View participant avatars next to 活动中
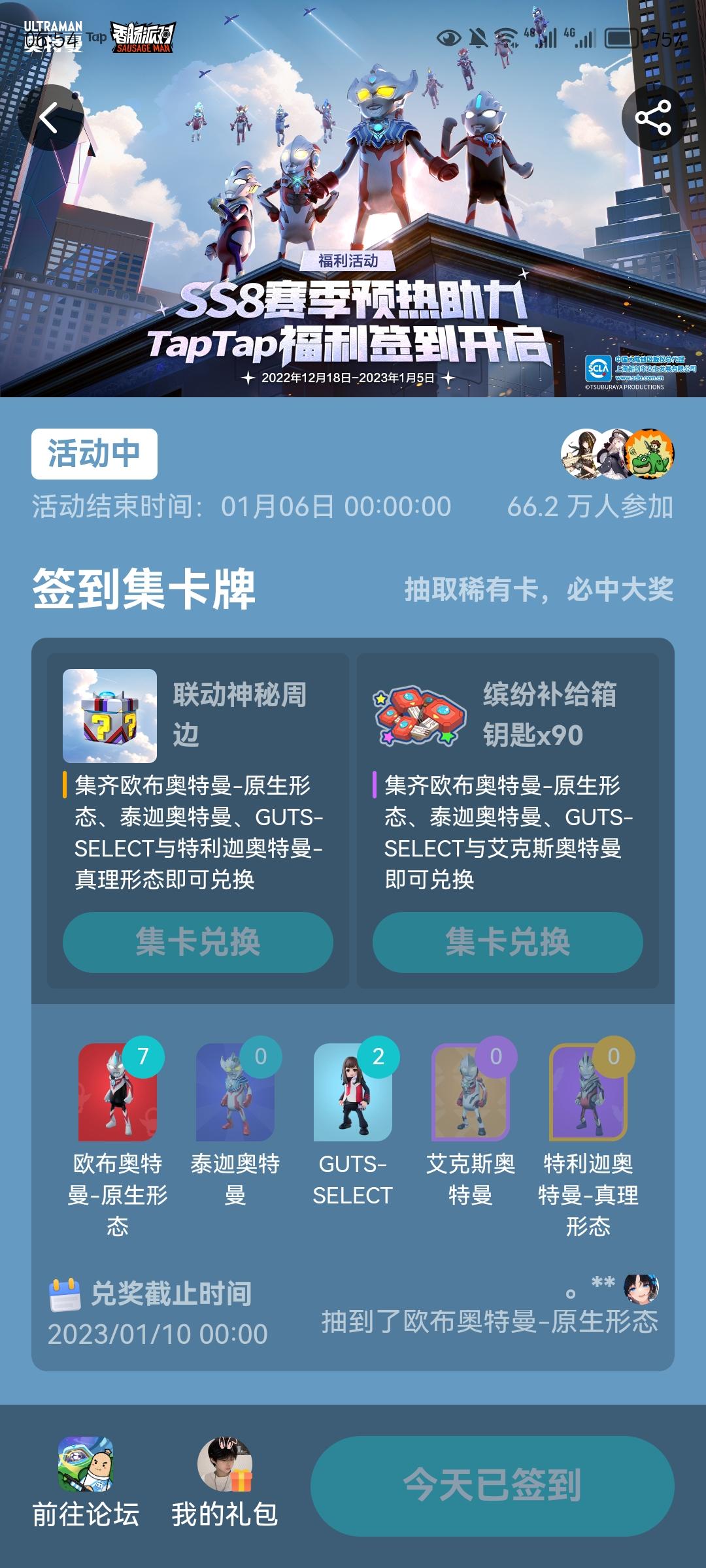The width and height of the screenshot is (706, 1568). [x=617, y=453]
